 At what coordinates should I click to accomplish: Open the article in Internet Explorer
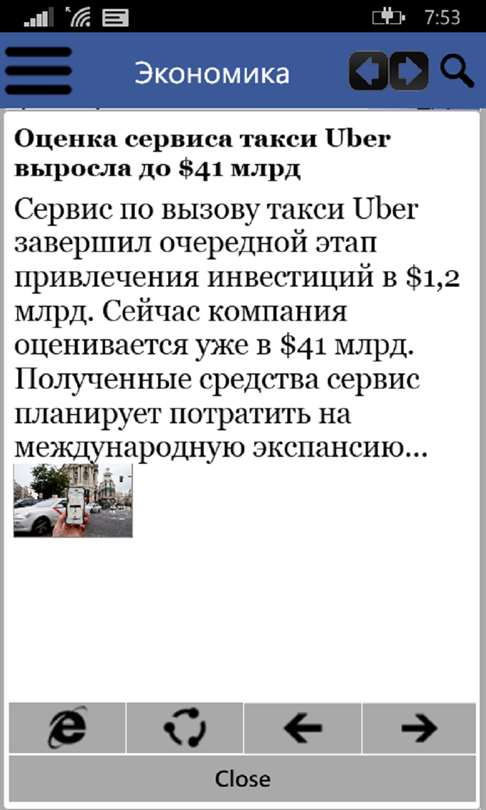(x=68, y=728)
